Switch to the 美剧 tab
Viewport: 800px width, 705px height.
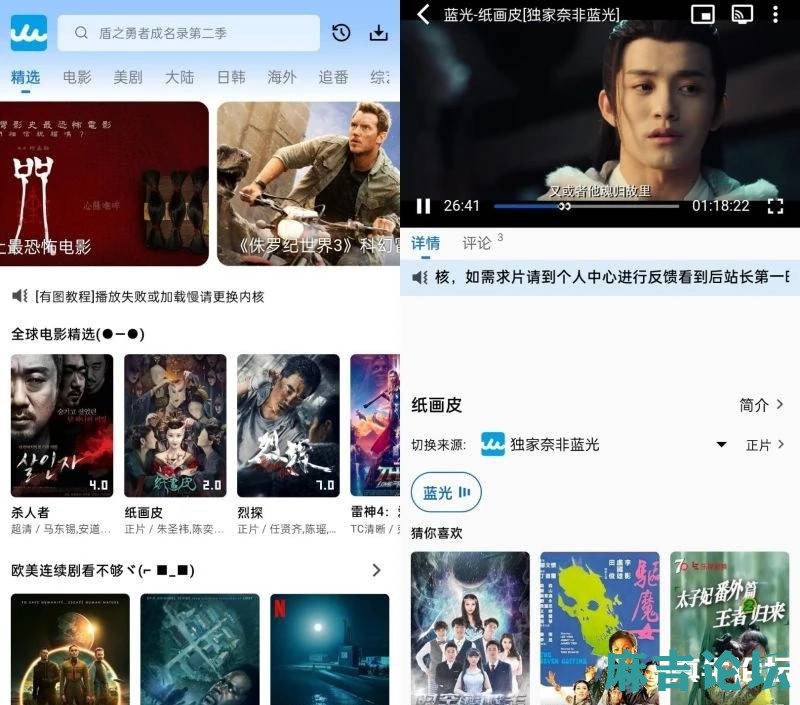[128, 77]
